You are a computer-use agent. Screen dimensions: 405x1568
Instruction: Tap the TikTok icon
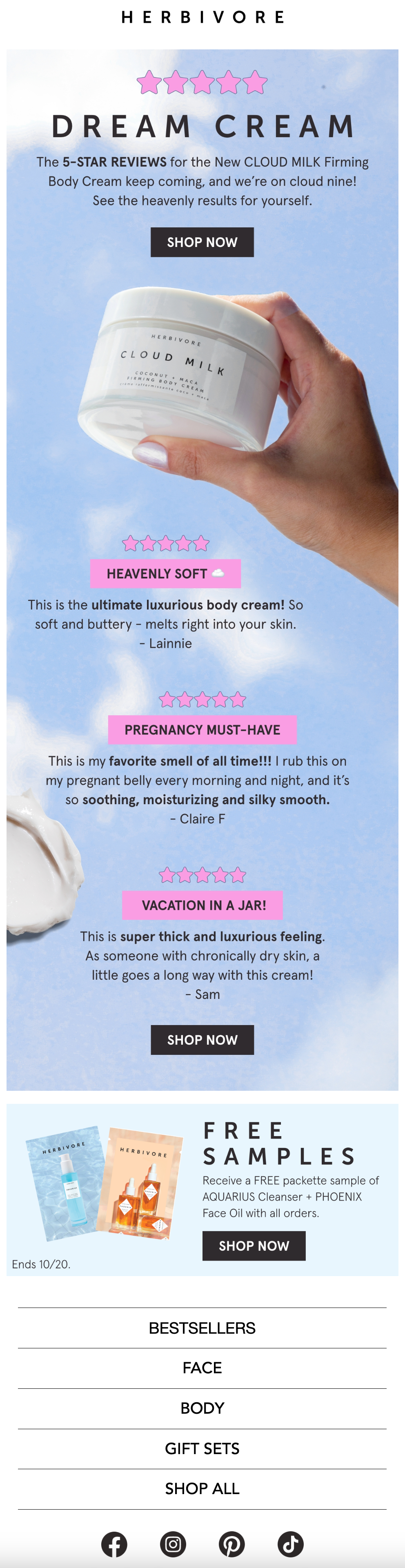coord(291,1544)
